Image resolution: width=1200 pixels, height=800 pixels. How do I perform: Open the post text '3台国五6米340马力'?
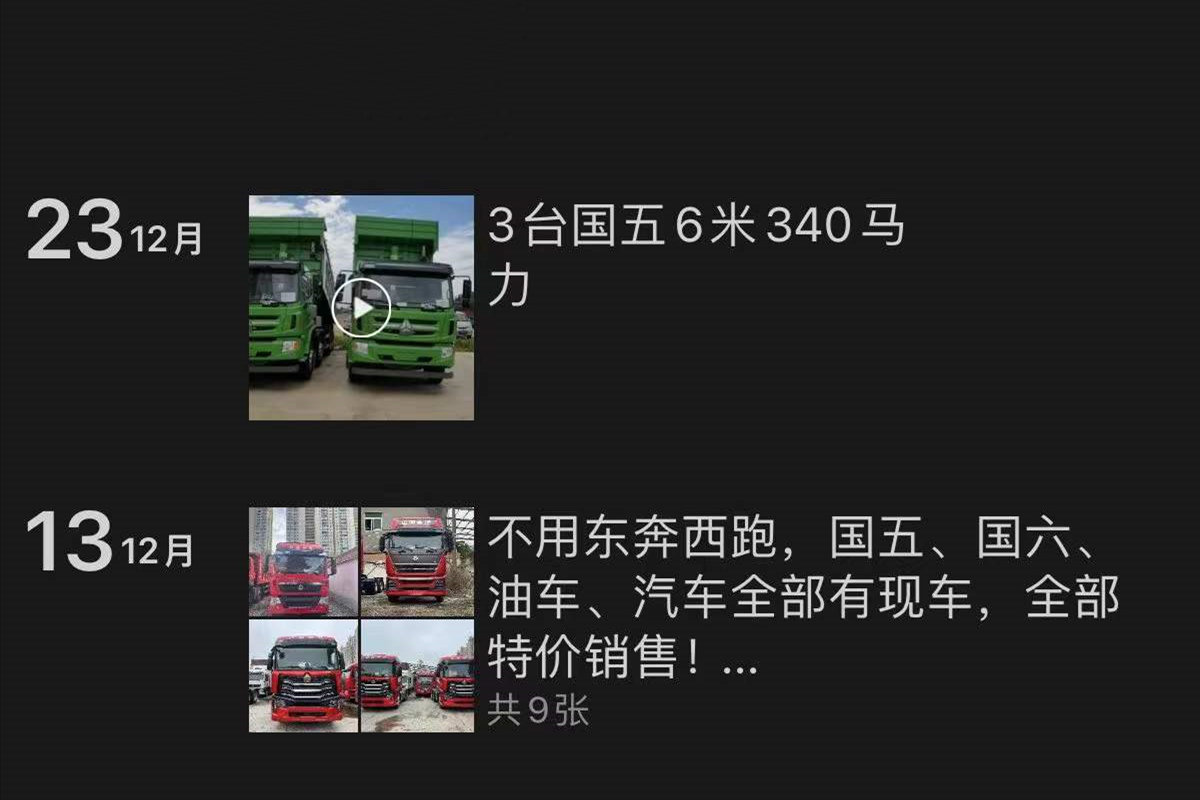click(x=696, y=257)
